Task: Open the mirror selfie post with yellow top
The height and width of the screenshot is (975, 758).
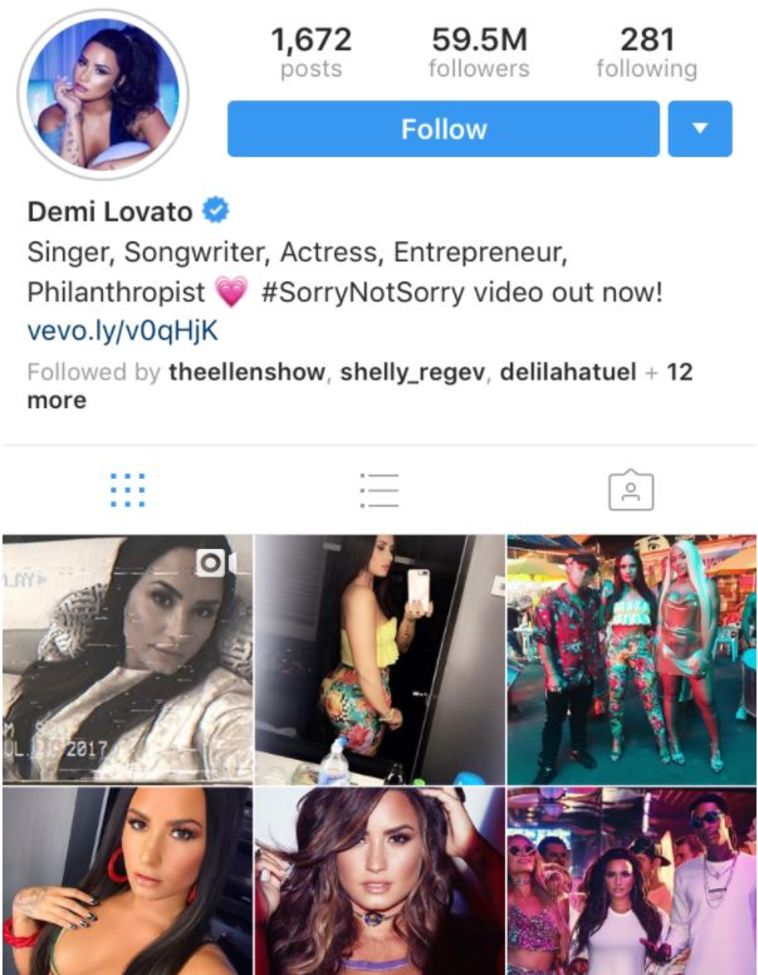Action: [379, 659]
